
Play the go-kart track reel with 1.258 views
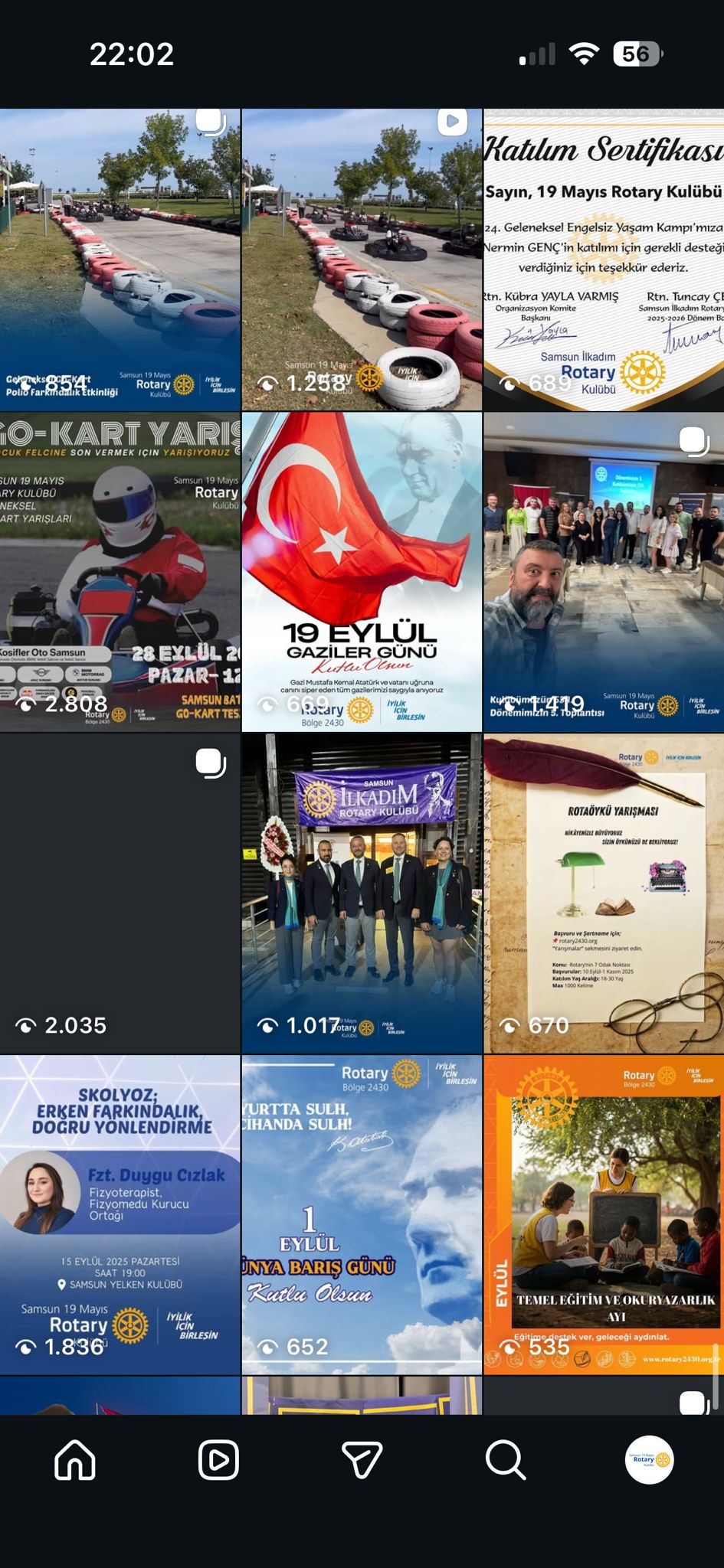click(362, 259)
